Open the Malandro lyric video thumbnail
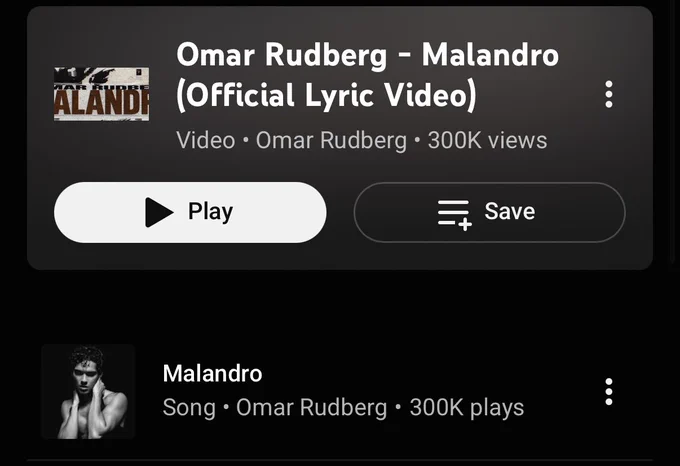Image resolution: width=680 pixels, height=466 pixels. (x=101, y=94)
